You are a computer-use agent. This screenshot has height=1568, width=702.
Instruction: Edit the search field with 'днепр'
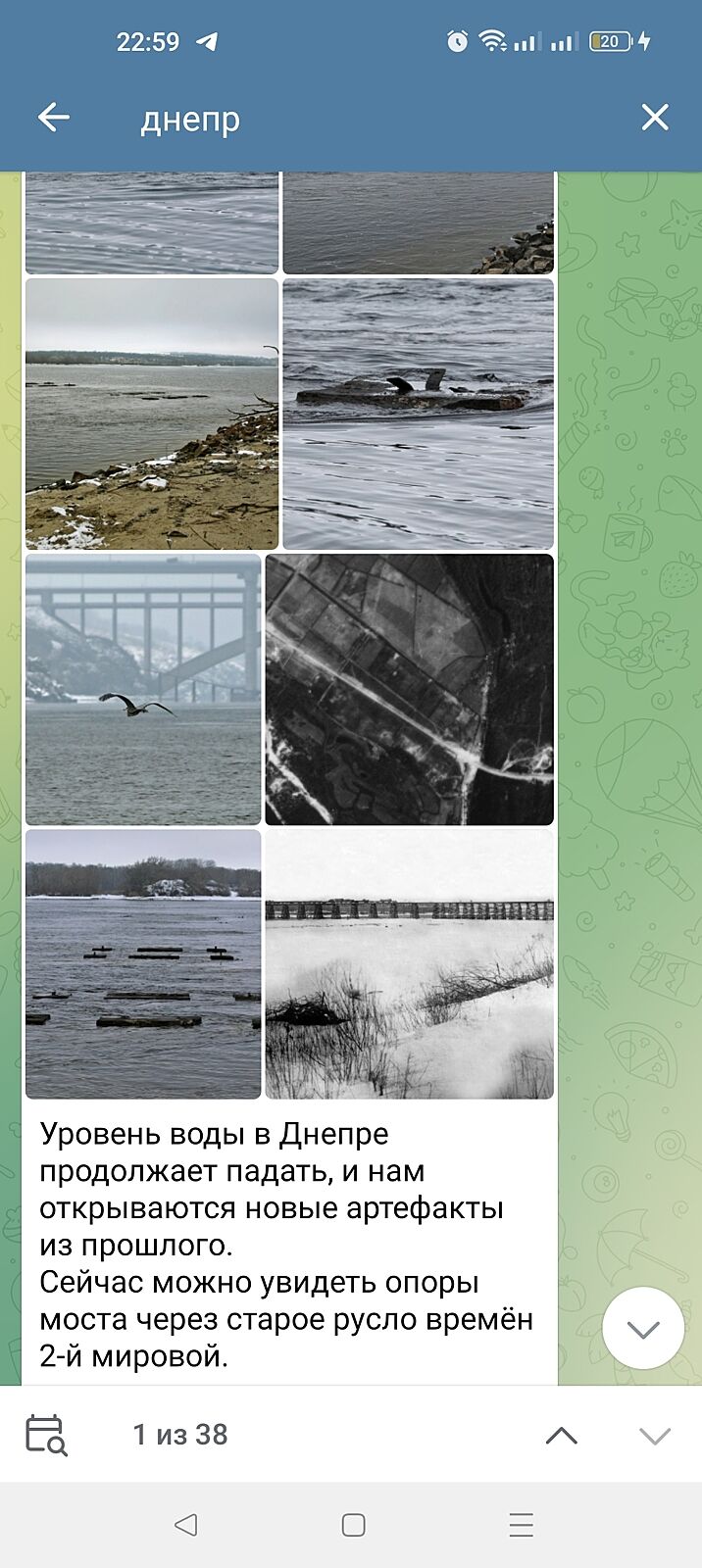tap(343, 120)
